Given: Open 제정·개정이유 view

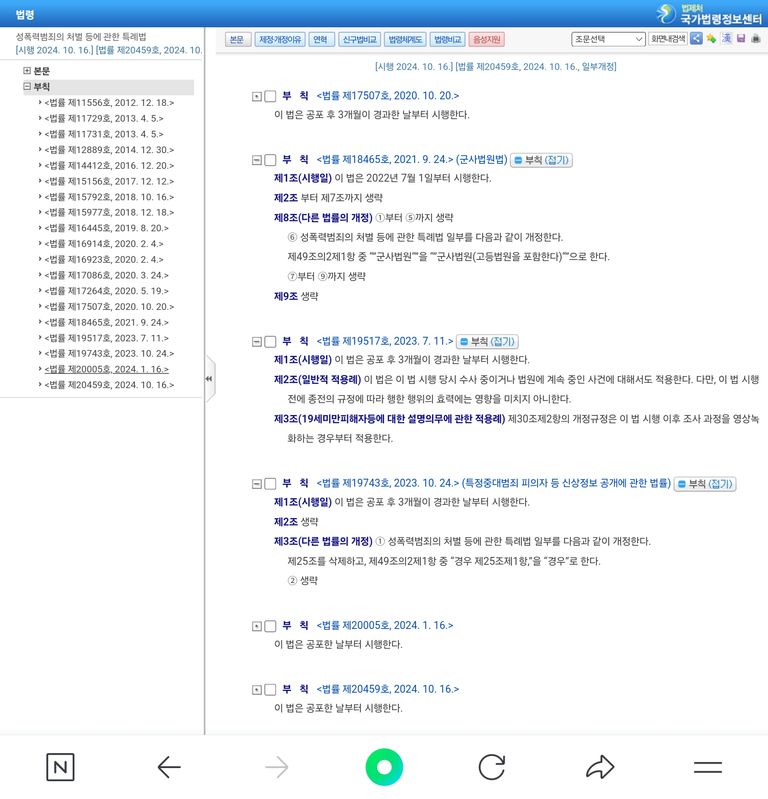Looking at the screenshot, I should pyautogui.click(x=280, y=39).
